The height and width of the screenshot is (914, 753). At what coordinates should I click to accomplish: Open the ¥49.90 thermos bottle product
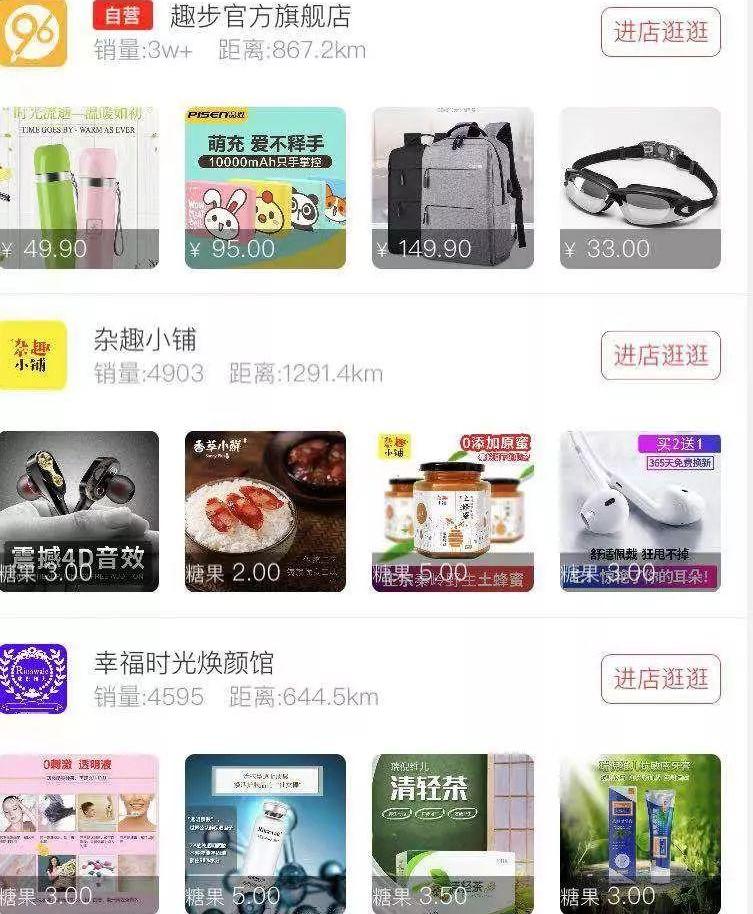tap(78, 188)
